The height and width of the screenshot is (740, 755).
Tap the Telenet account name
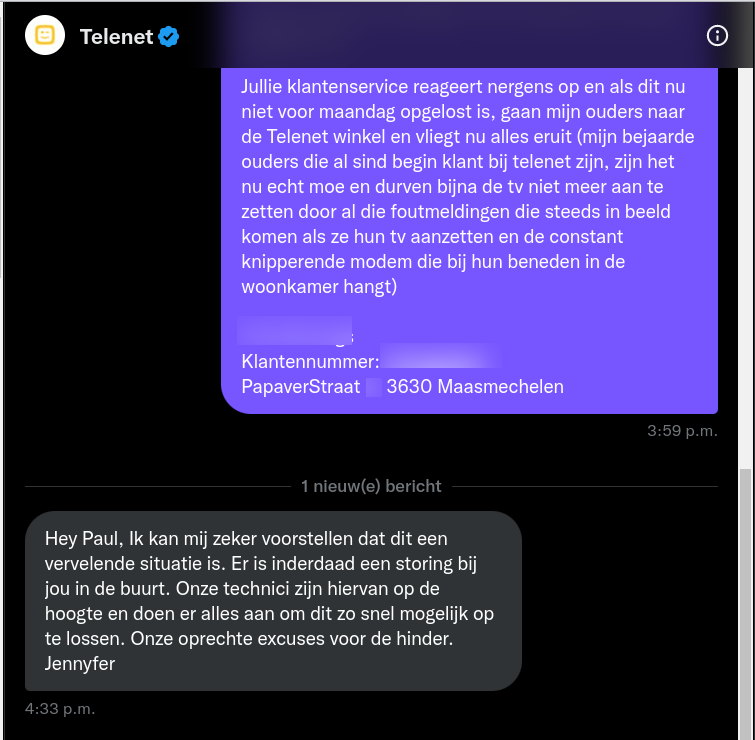coord(116,37)
